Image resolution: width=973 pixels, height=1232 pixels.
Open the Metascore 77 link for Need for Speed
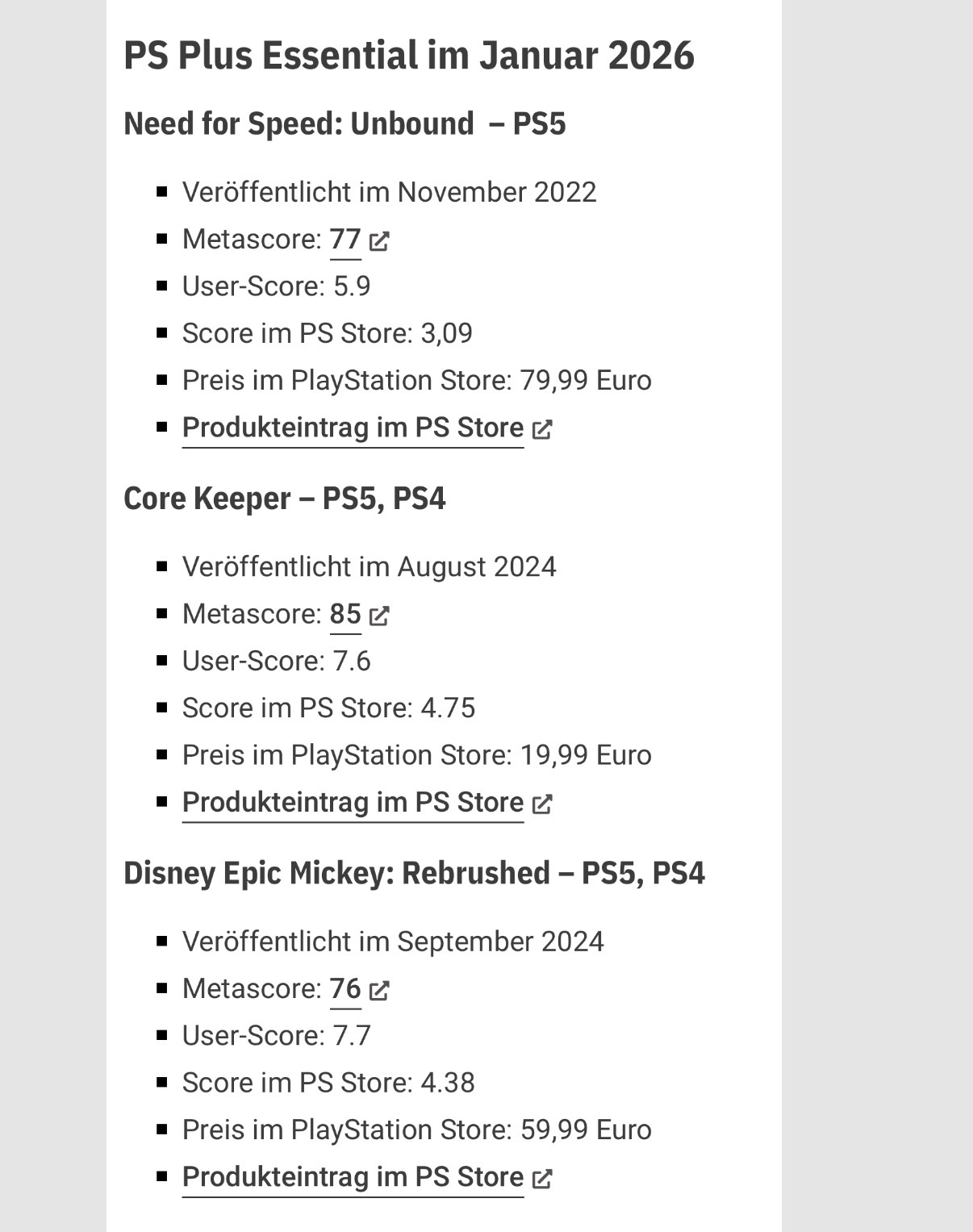345,240
